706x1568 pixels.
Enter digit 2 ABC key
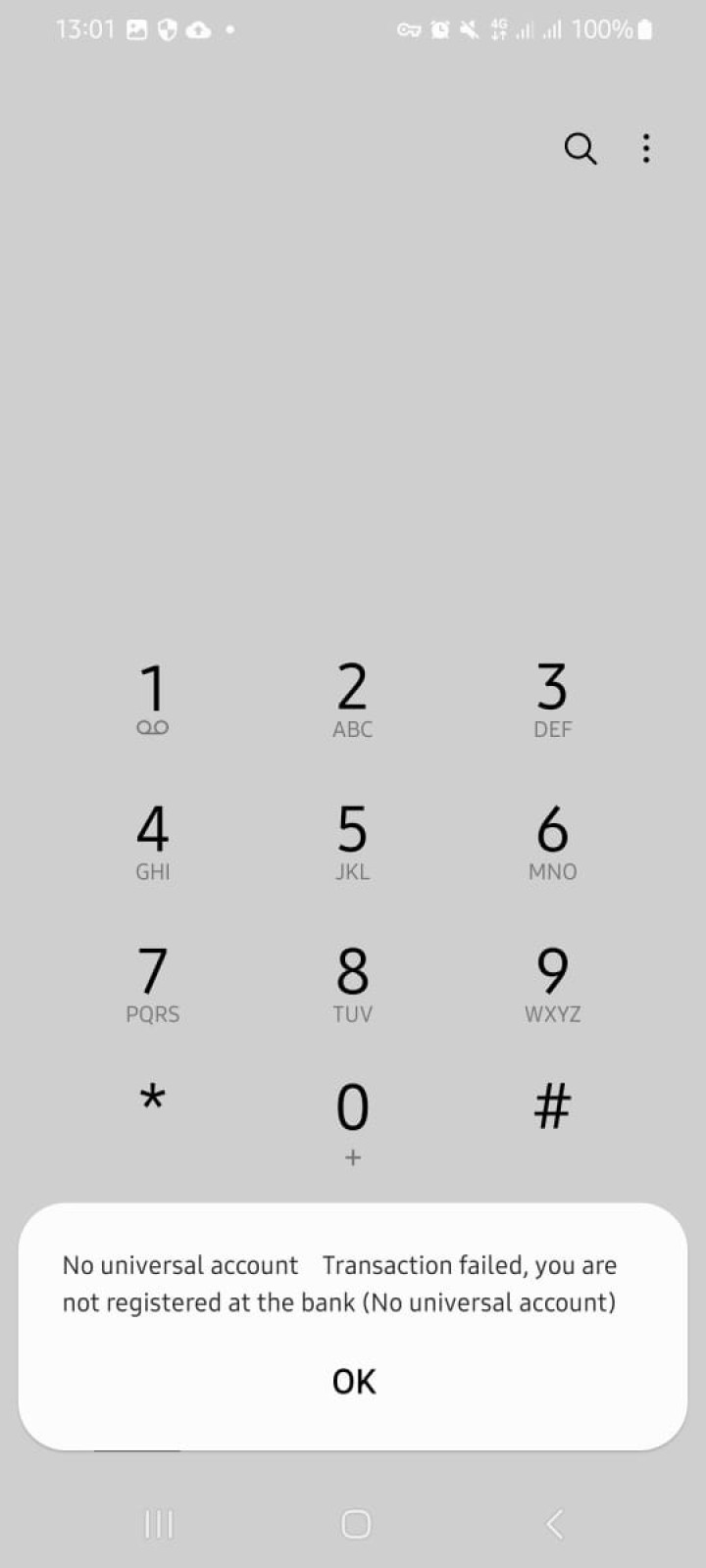353,699
